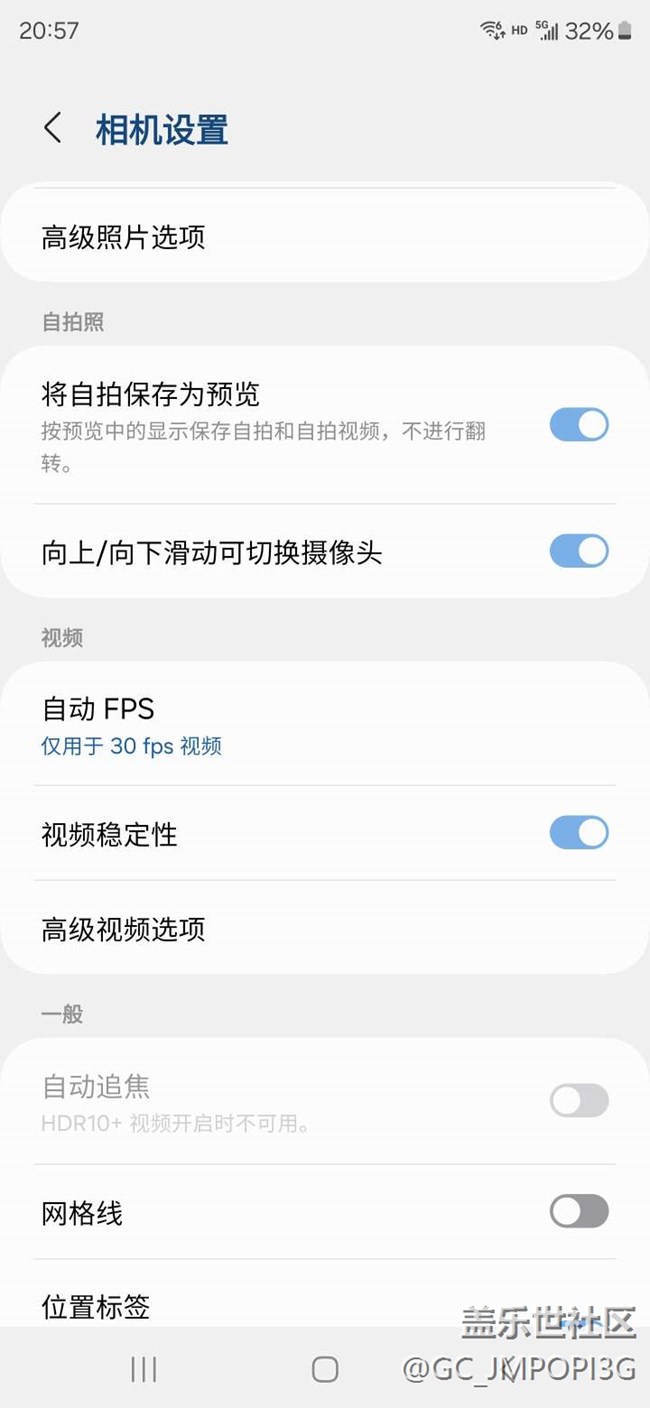The image size is (650, 1408).
Task: Open 位置标签 setting
Action: click(x=325, y=1304)
